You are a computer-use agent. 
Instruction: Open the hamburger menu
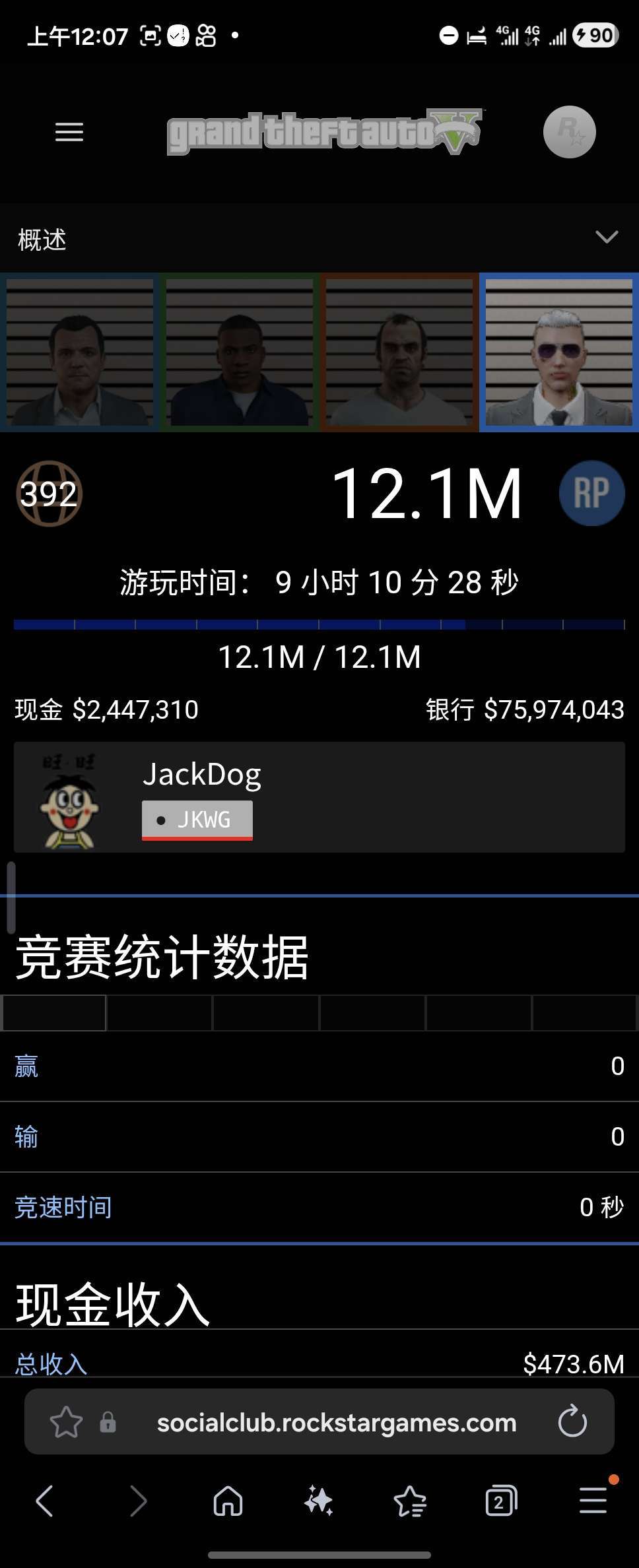pyautogui.click(x=69, y=132)
